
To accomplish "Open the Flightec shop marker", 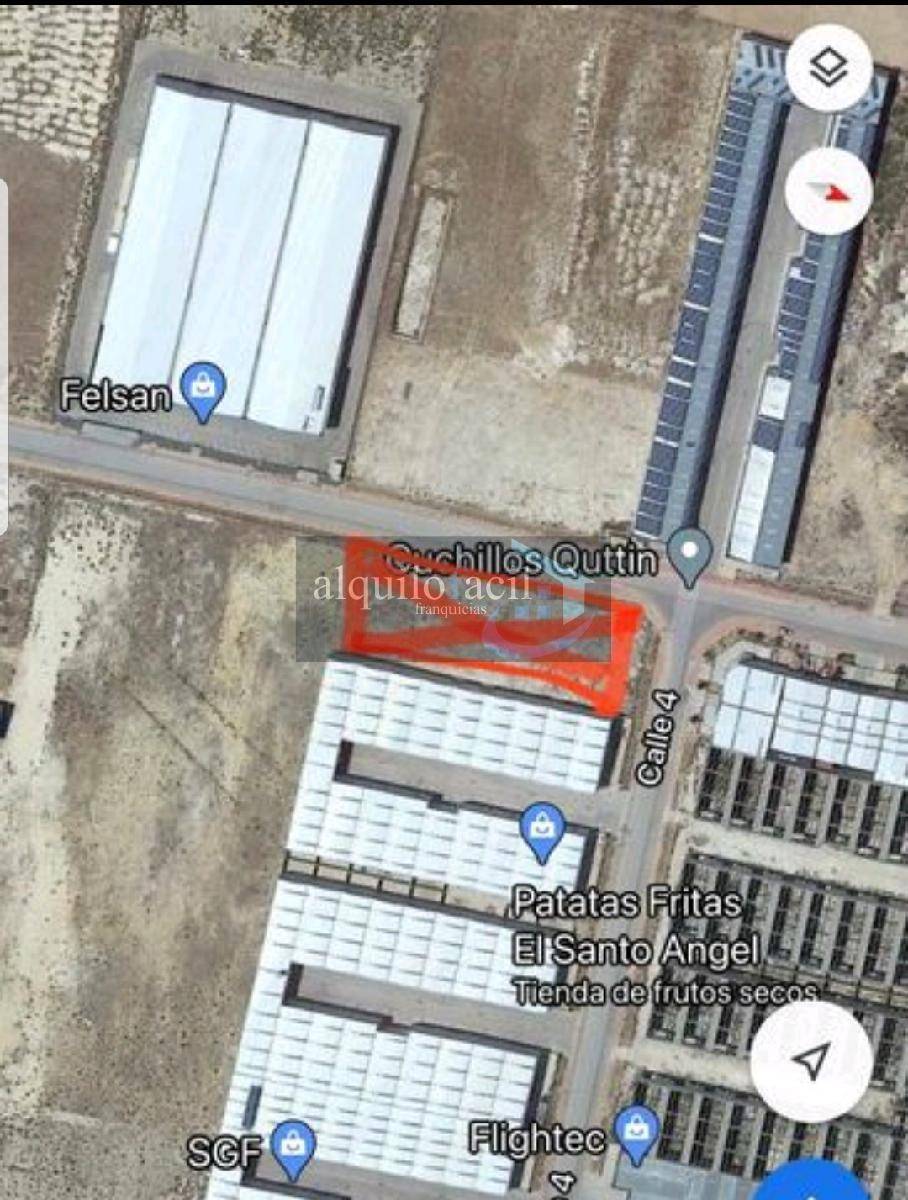I will coord(636,1131).
